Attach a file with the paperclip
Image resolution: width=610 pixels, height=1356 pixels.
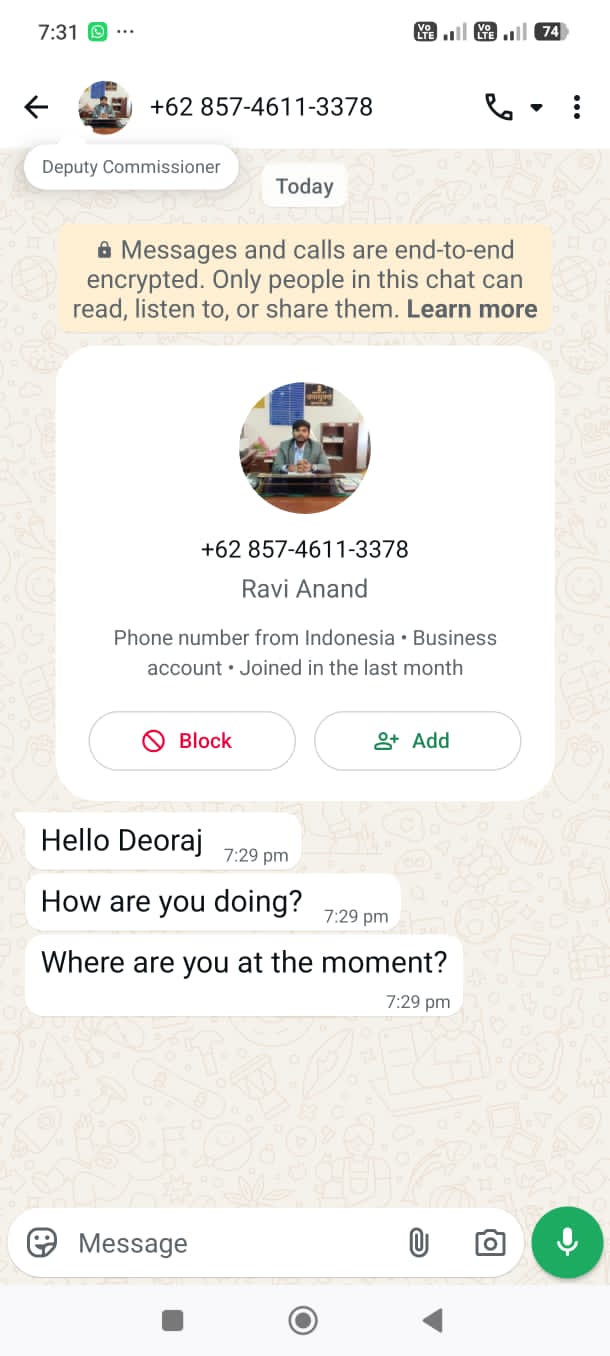click(x=419, y=1243)
